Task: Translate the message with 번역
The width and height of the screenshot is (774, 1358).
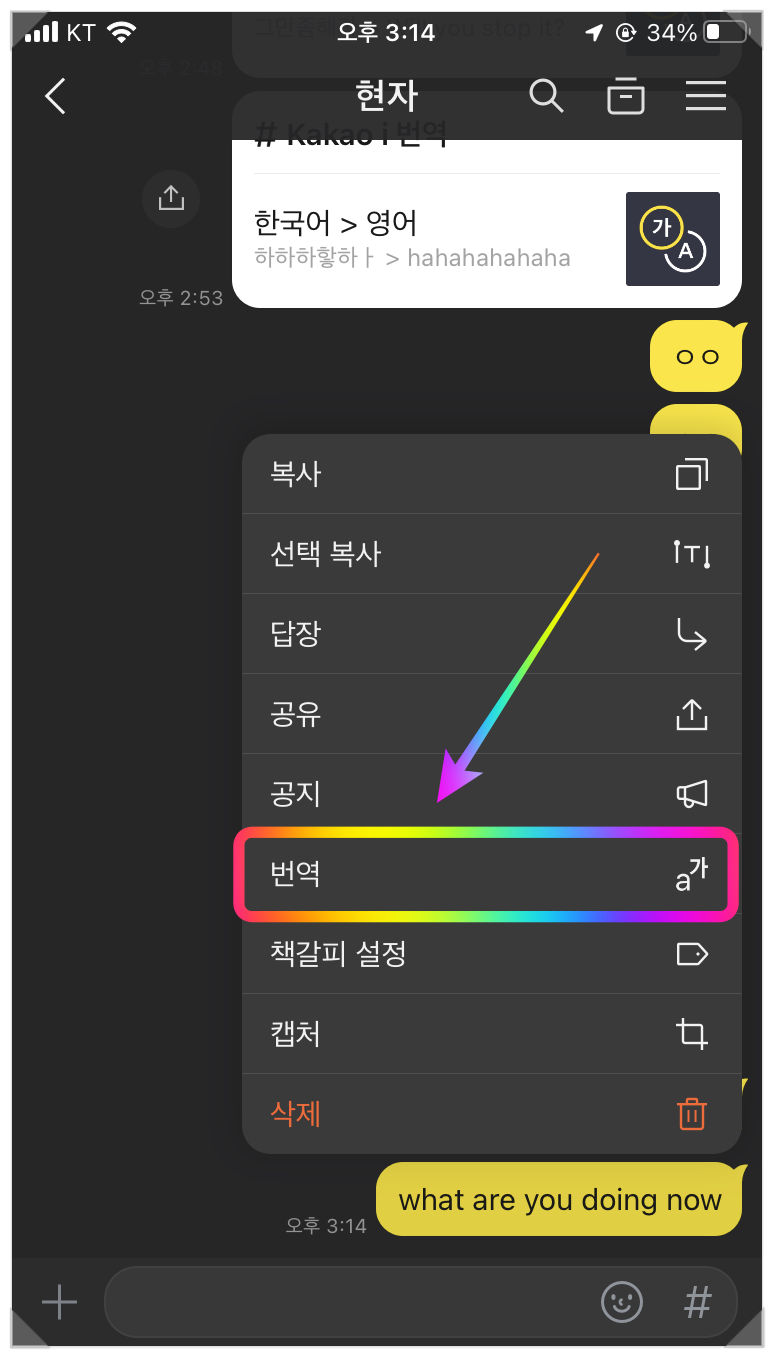Action: pyautogui.click(x=492, y=874)
